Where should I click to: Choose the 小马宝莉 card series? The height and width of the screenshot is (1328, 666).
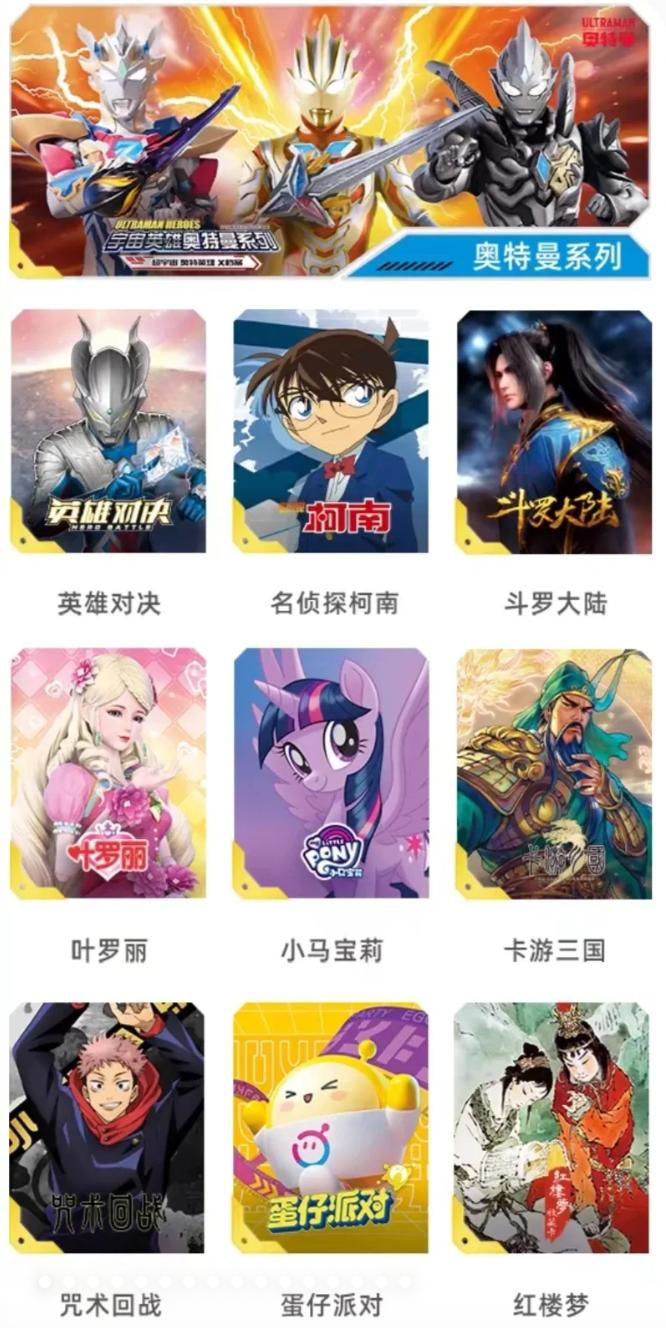click(331, 773)
